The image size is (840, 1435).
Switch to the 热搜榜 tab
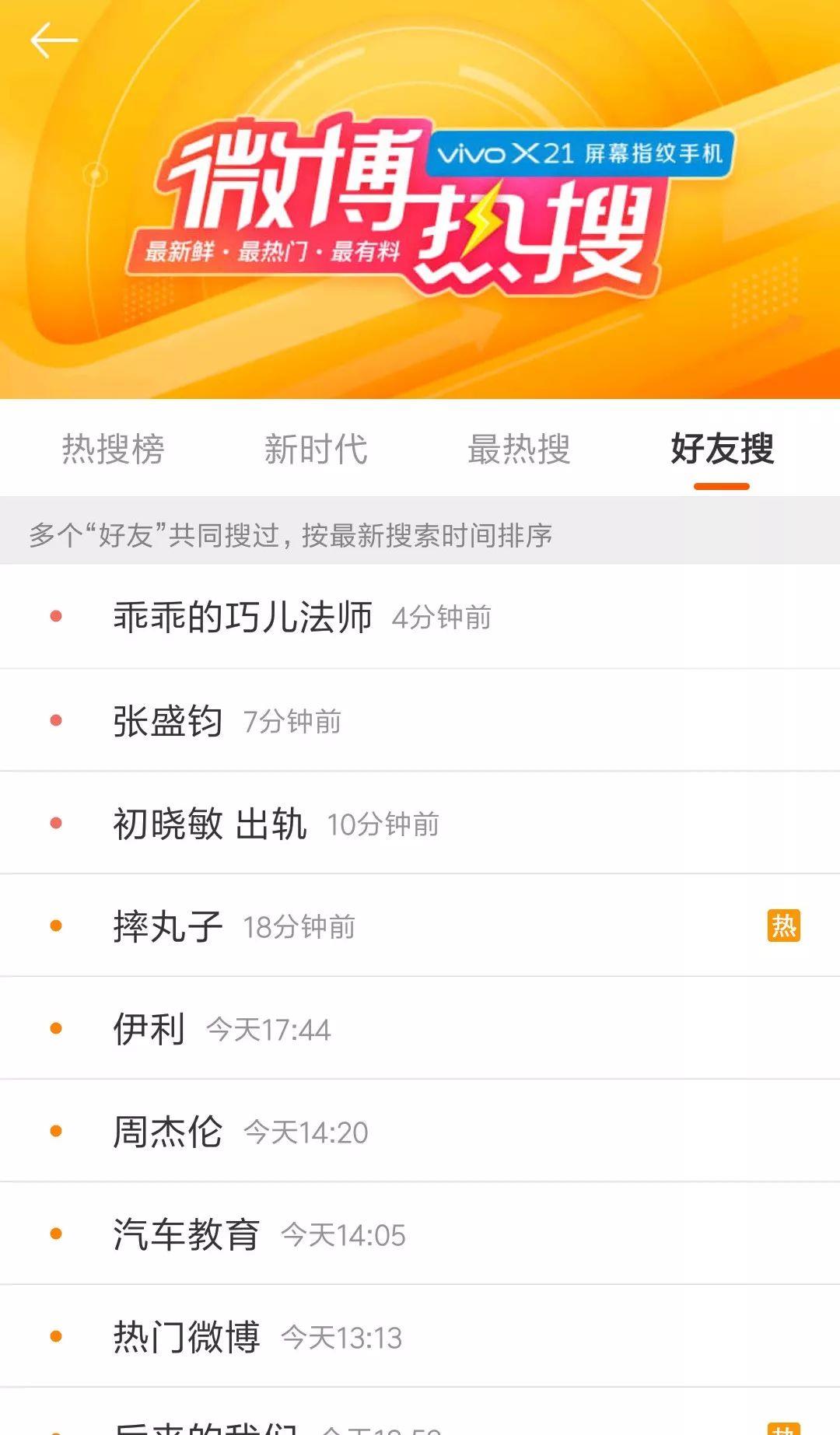[x=114, y=449]
